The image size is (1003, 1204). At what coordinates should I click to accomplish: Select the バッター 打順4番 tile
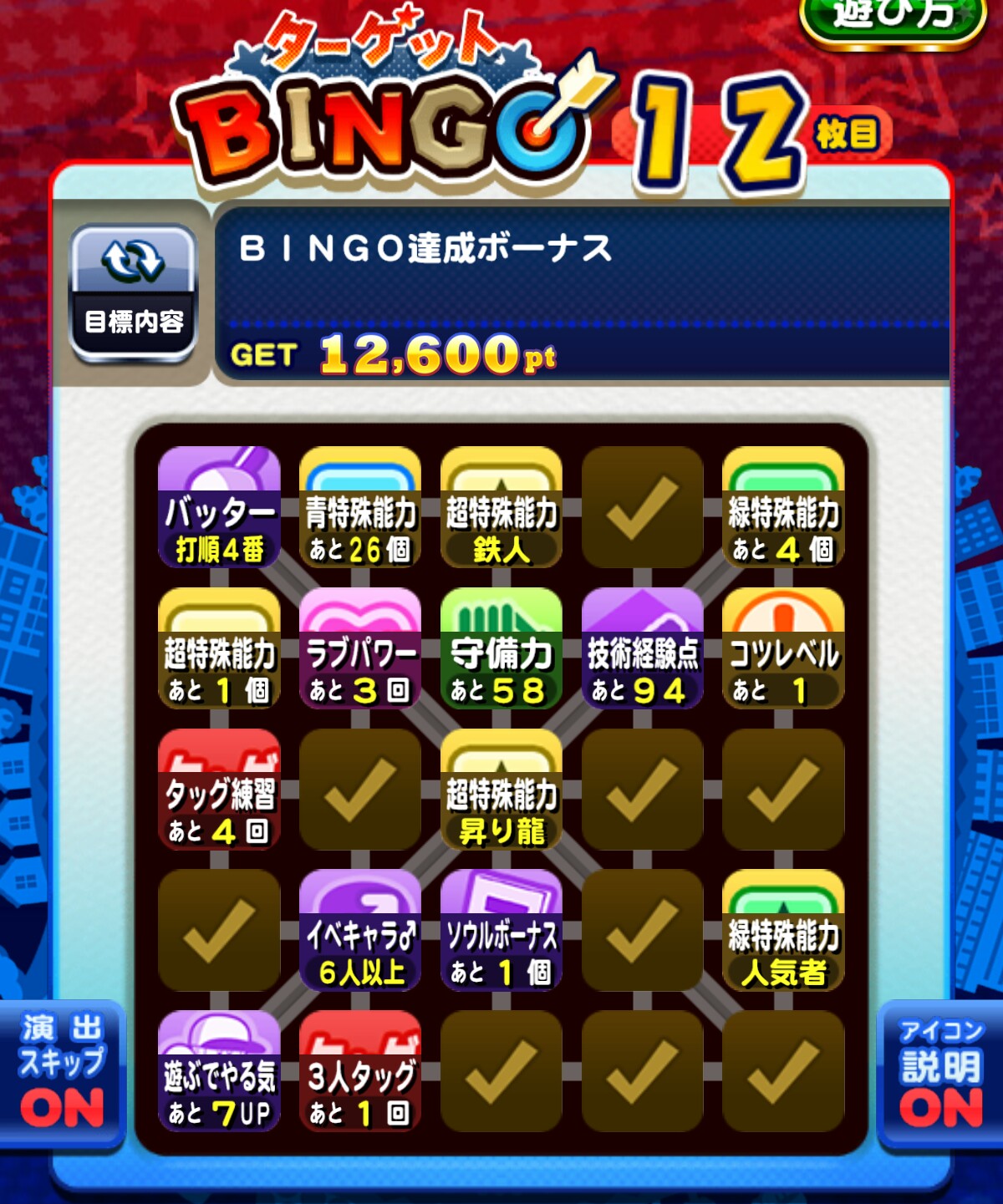click(219, 507)
